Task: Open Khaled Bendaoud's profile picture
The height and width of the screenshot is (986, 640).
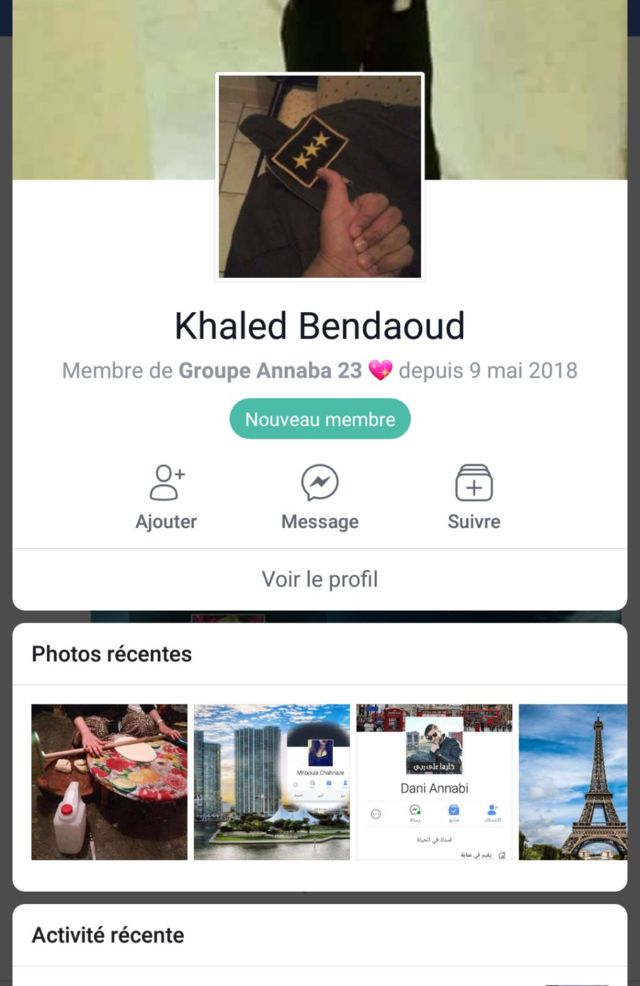Action: (x=320, y=177)
